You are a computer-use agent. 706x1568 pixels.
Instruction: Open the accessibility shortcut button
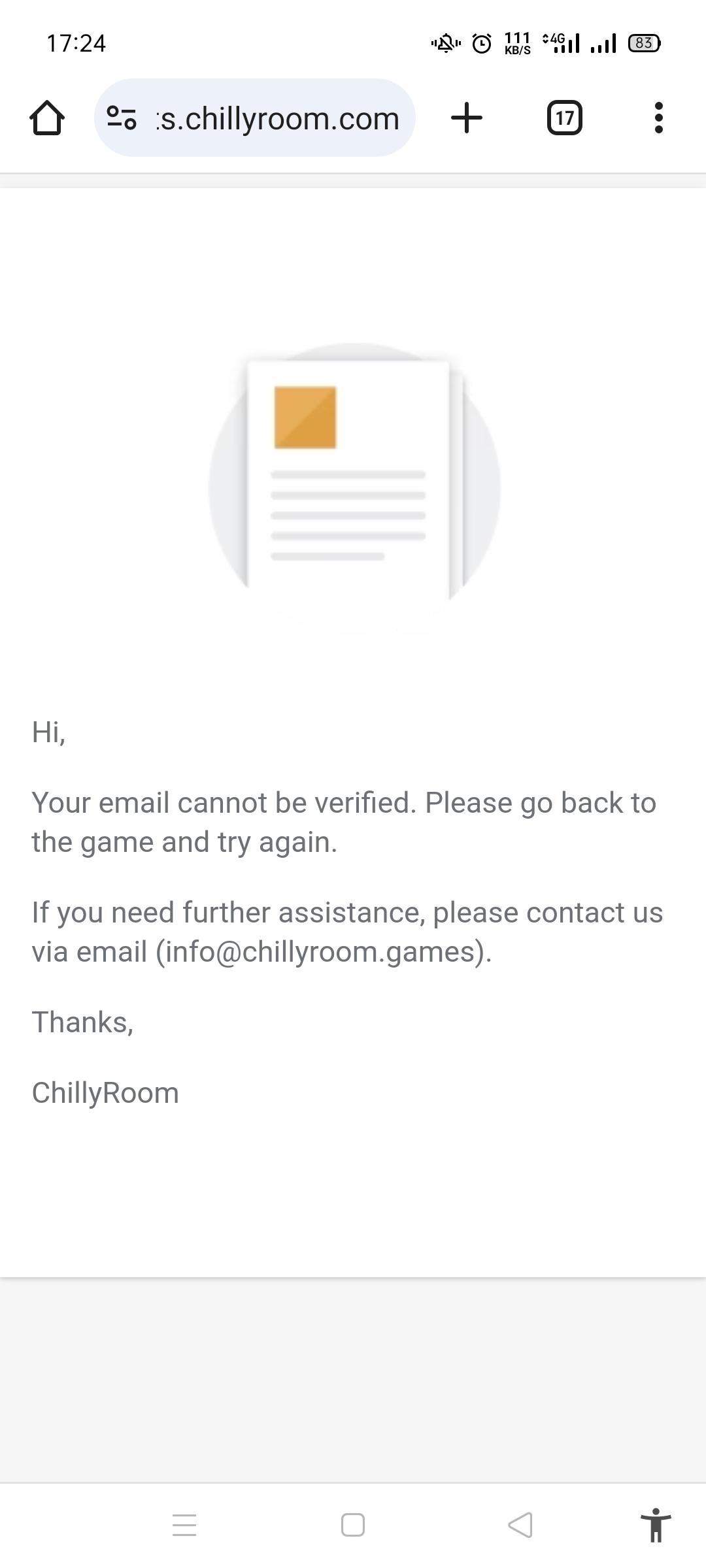tap(656, 1525)
